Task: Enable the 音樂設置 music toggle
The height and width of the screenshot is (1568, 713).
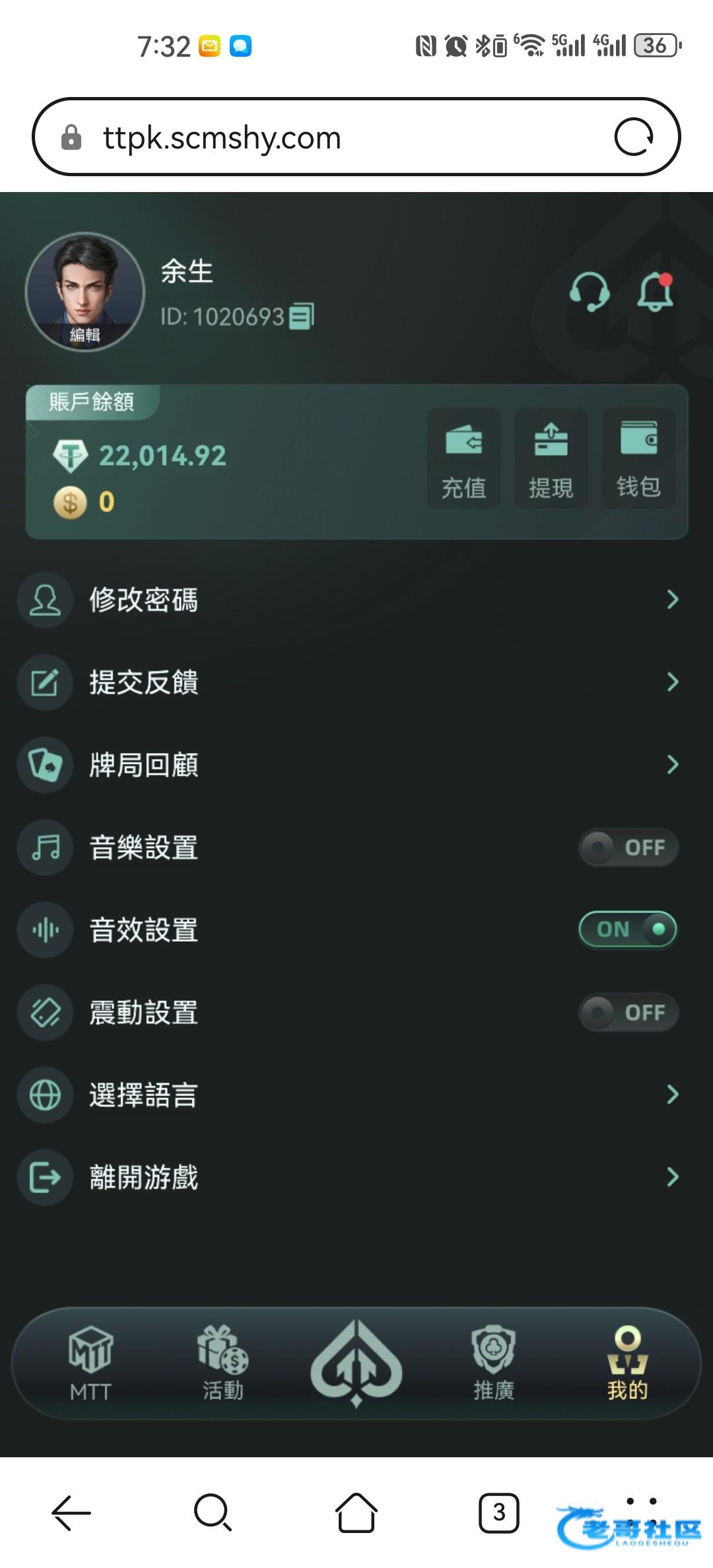Action: coord(628,847)
